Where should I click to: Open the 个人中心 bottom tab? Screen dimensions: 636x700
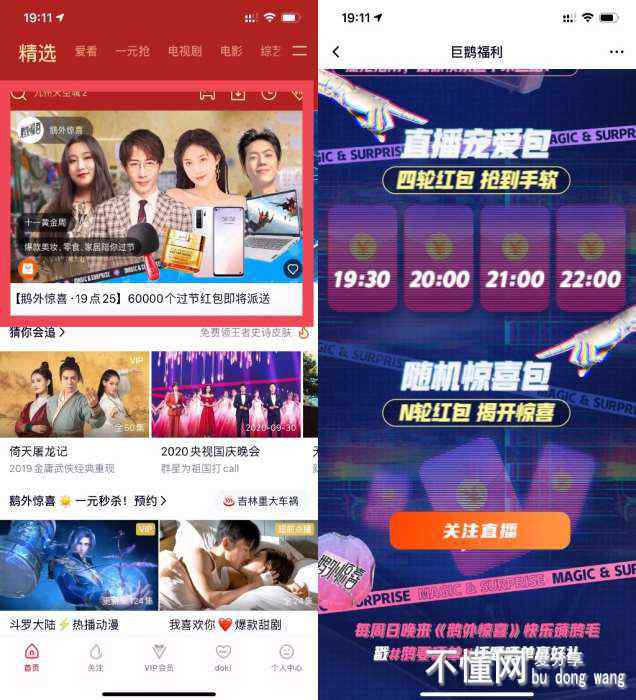(286, 657)
